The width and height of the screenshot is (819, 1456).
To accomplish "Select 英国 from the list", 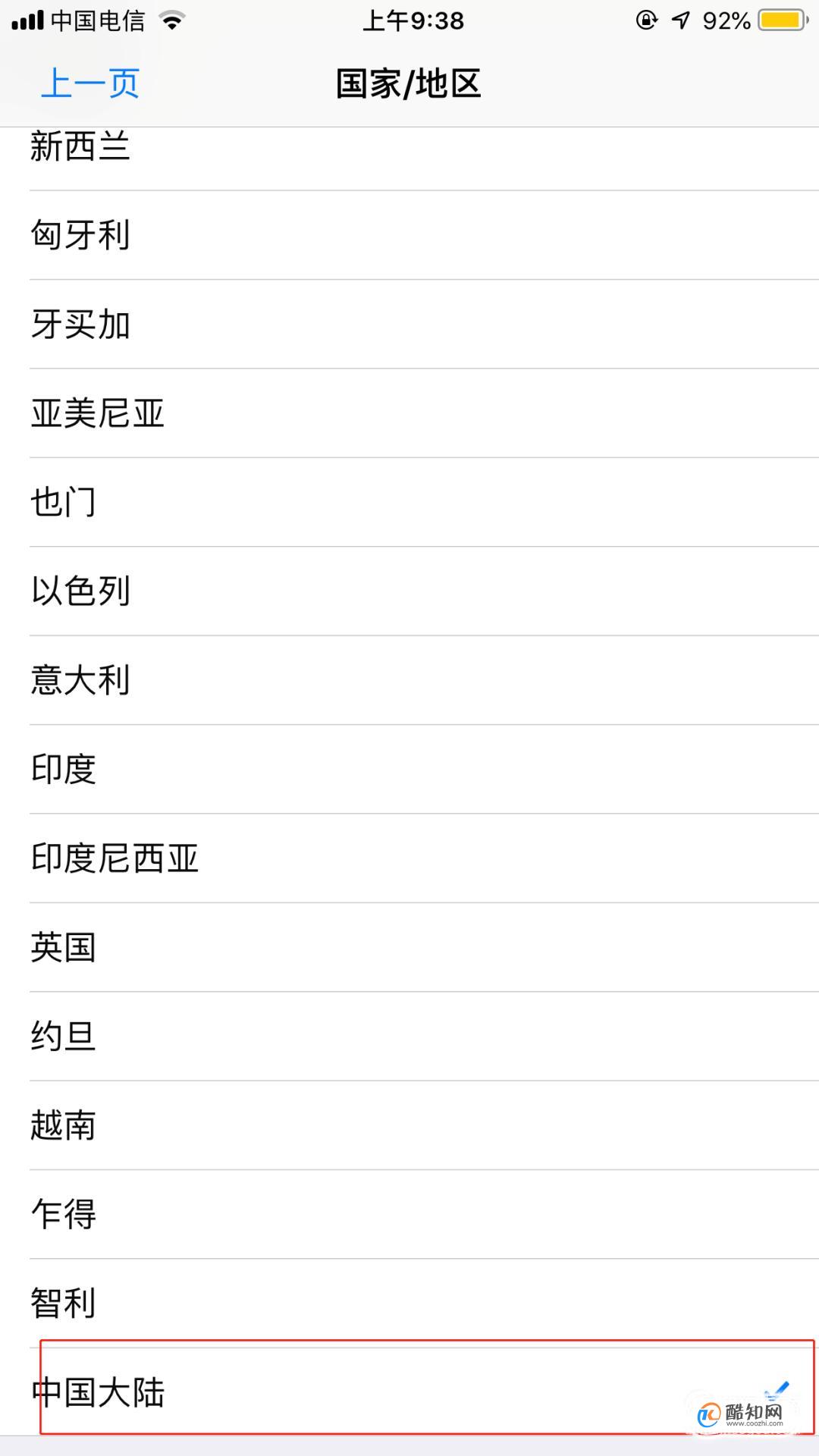I will 409,947.
